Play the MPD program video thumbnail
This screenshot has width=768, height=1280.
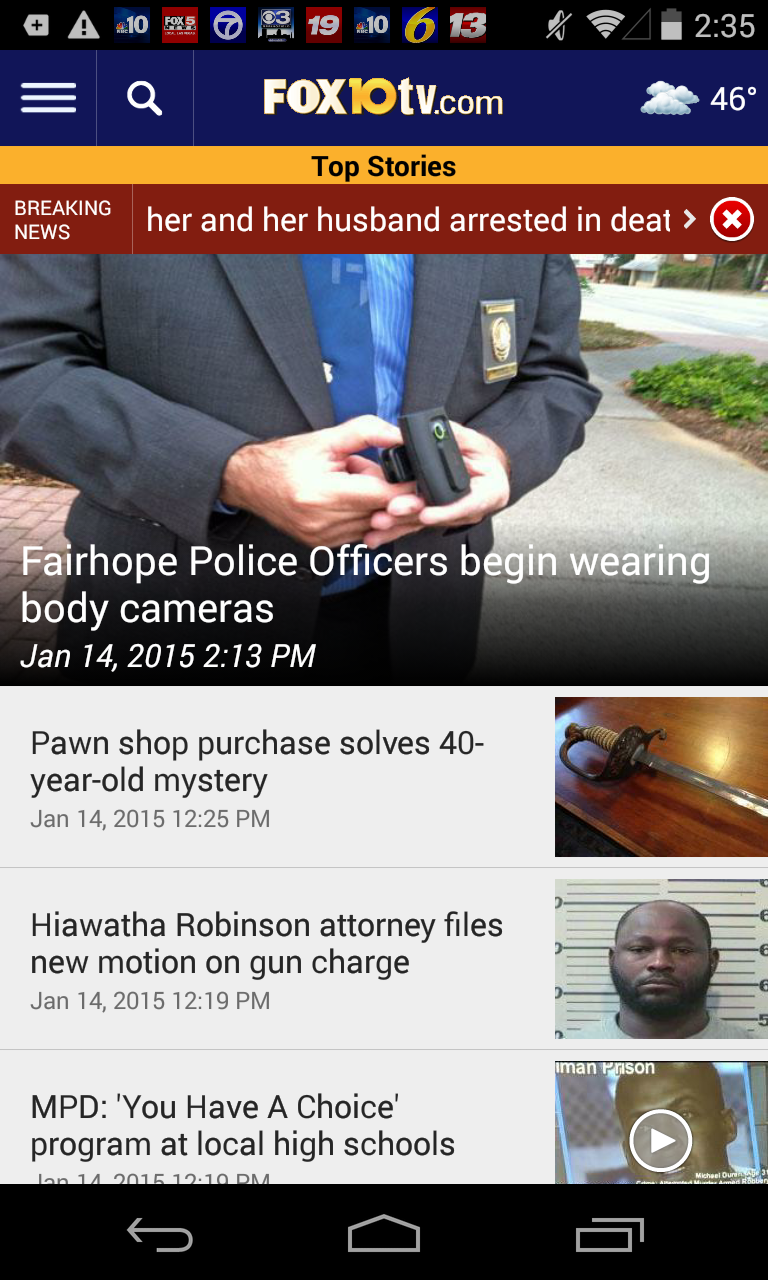[661, 1139]
